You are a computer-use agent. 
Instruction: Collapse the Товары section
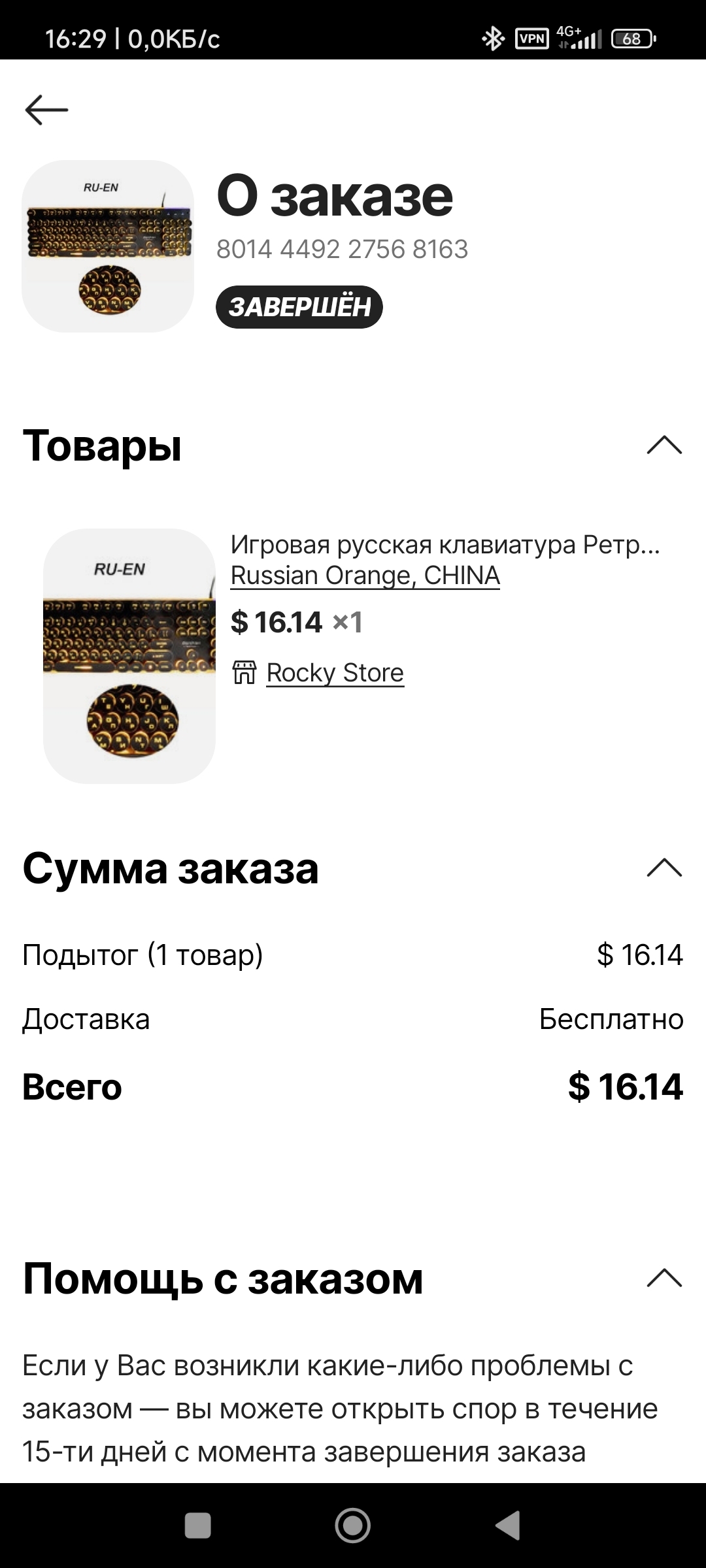click(x=664, y=445)
